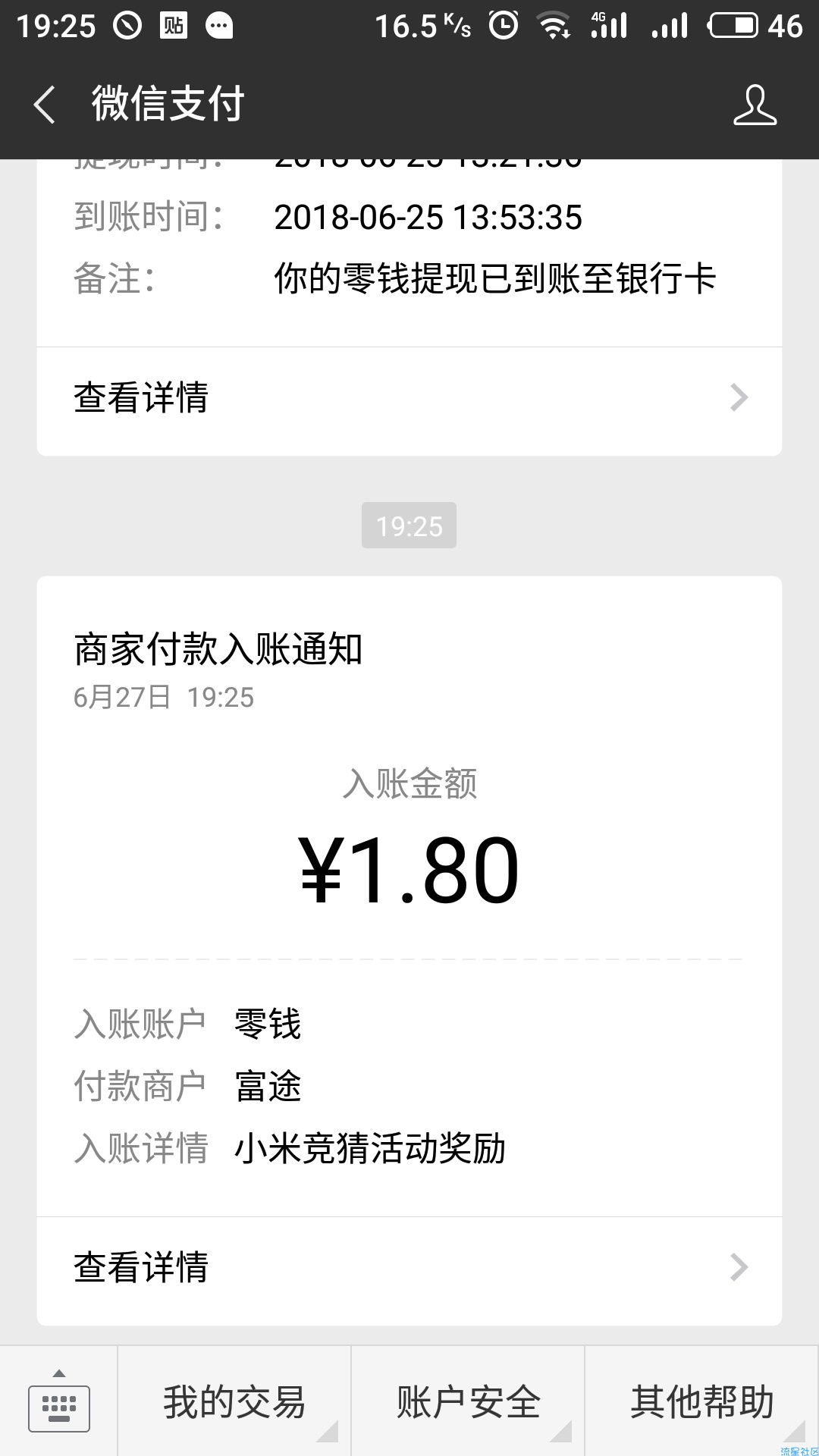The height and width of the screenshot is (1456, 819).
Task: Open the profile icon in the header
Action: coord(755,105)
